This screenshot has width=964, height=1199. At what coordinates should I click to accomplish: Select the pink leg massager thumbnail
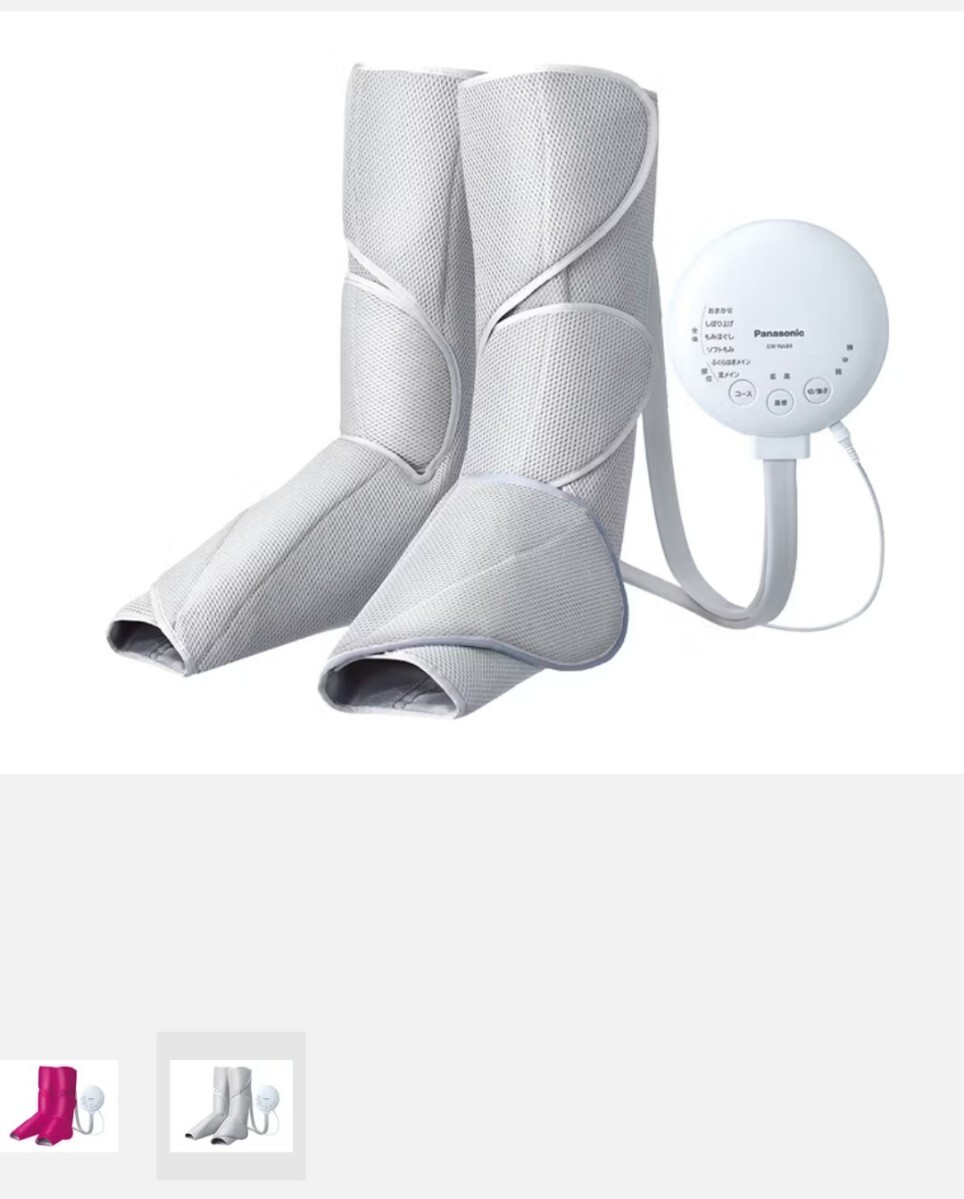click(x=57, y=1106)
